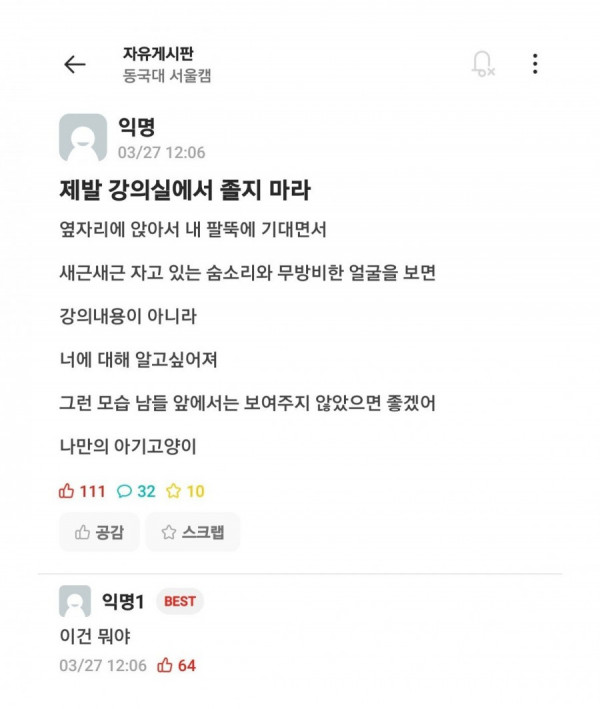Viewport: 600px width, 709px height.
Task: Toggle the post notification bell
Action: click(482, 64)
